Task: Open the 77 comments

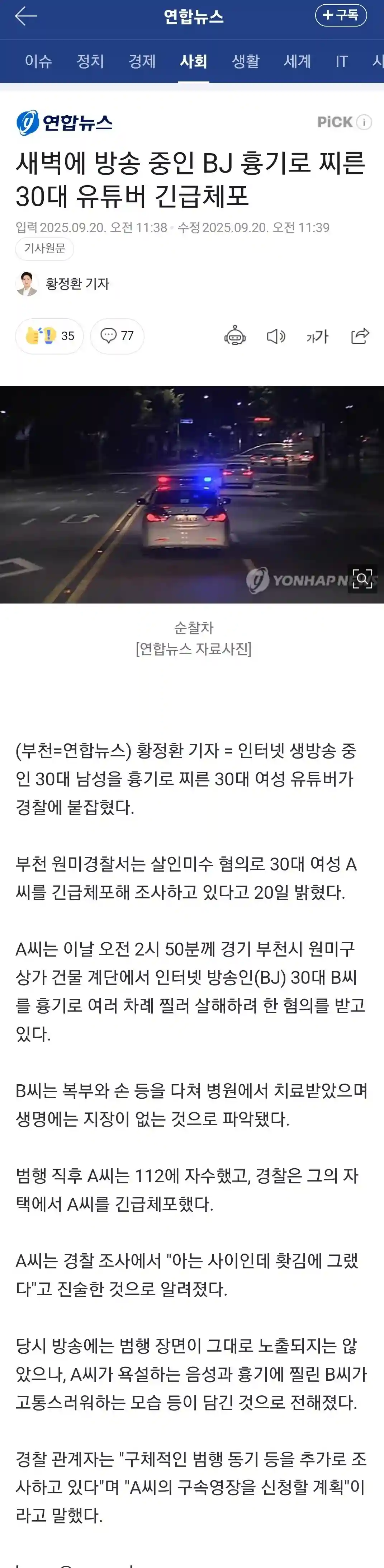Action: [117, 336]
